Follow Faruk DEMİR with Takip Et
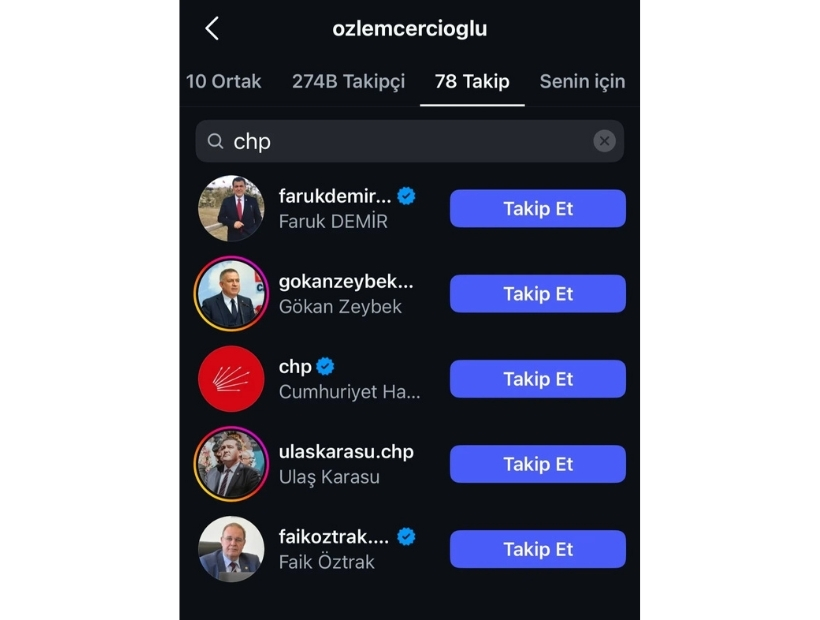The image size is (820, 620). tap(537, 209)
